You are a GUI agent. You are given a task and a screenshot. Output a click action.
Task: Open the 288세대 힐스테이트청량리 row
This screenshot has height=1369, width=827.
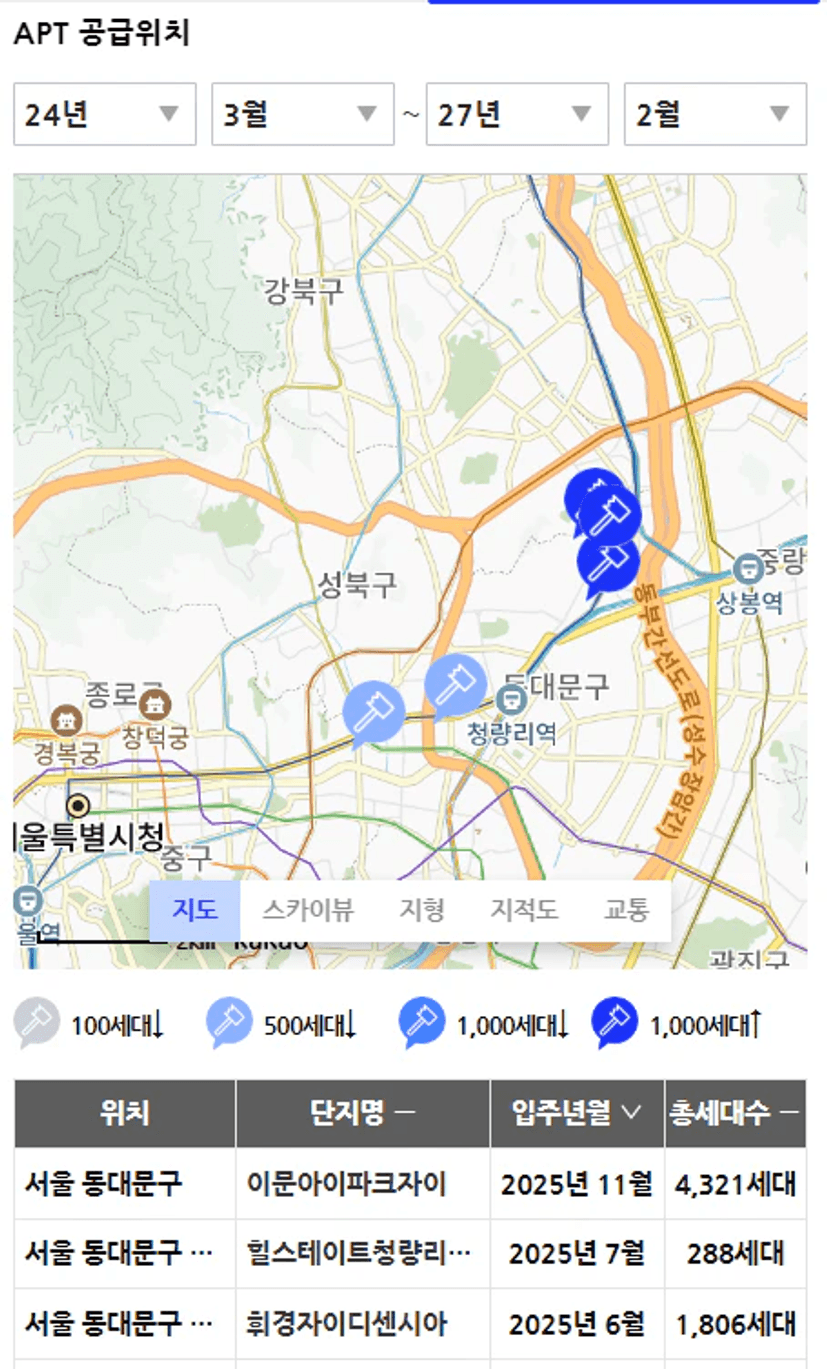tap(410, 1254)
